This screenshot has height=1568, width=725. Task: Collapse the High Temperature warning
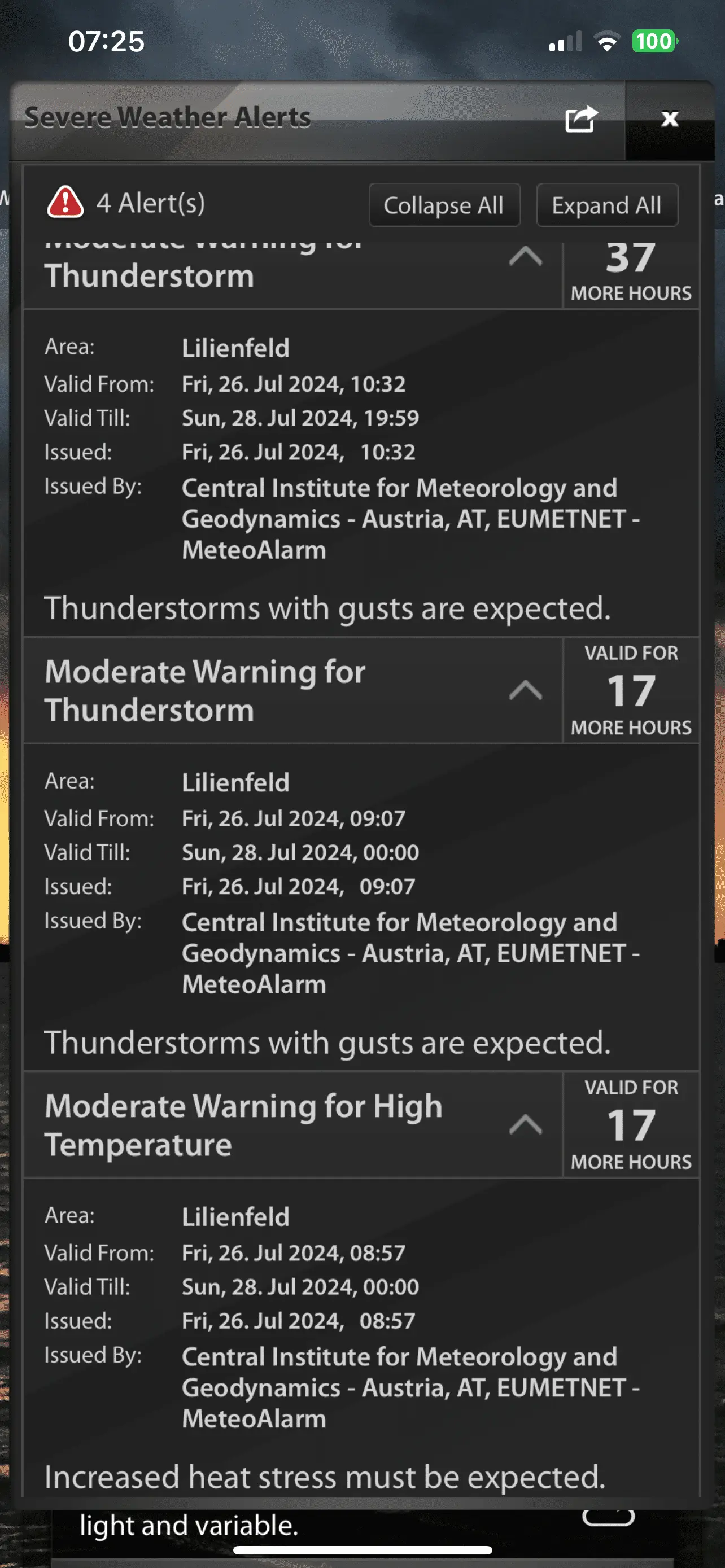pos(525,1124)
